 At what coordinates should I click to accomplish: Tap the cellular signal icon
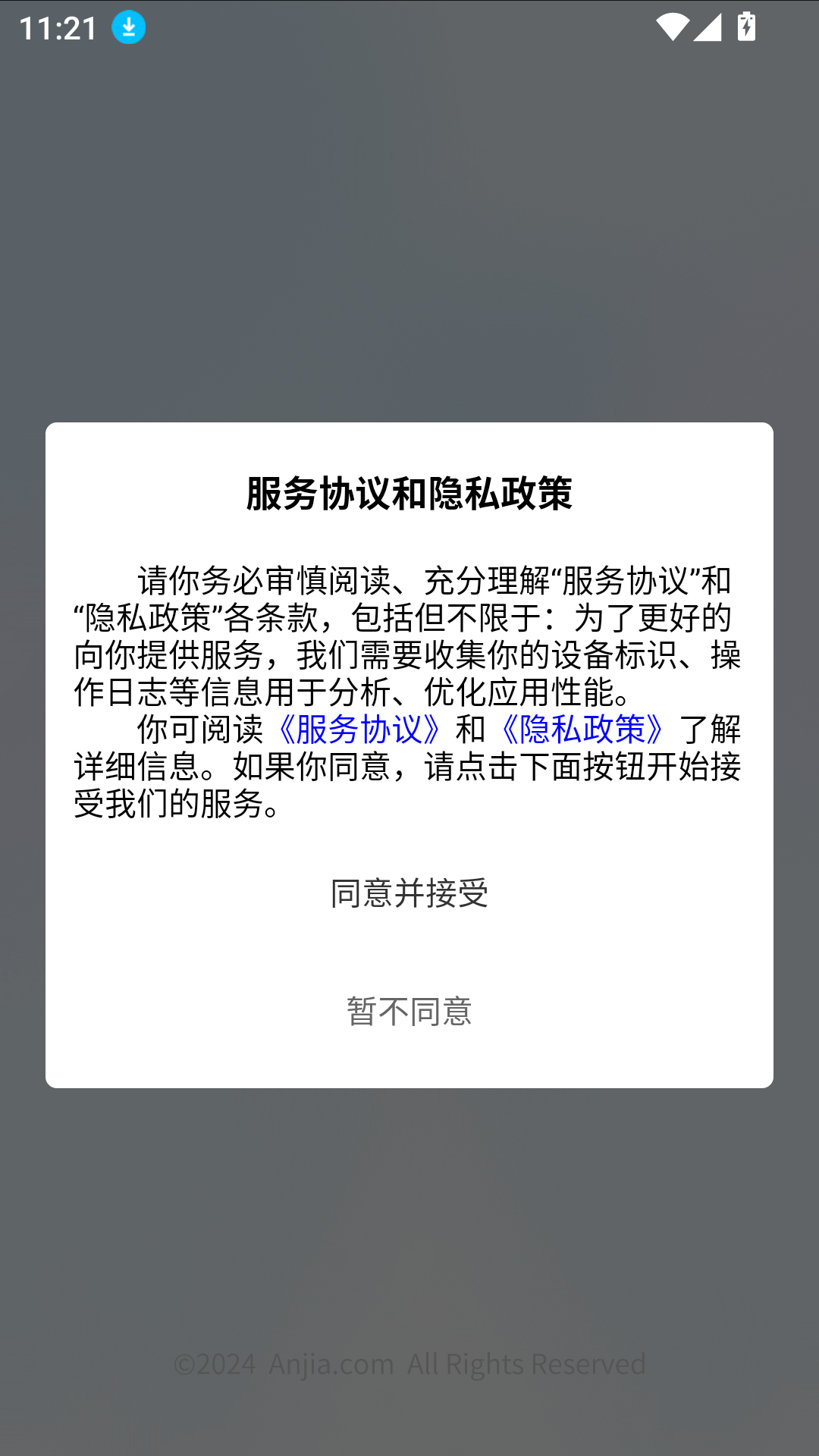[709, 27]
